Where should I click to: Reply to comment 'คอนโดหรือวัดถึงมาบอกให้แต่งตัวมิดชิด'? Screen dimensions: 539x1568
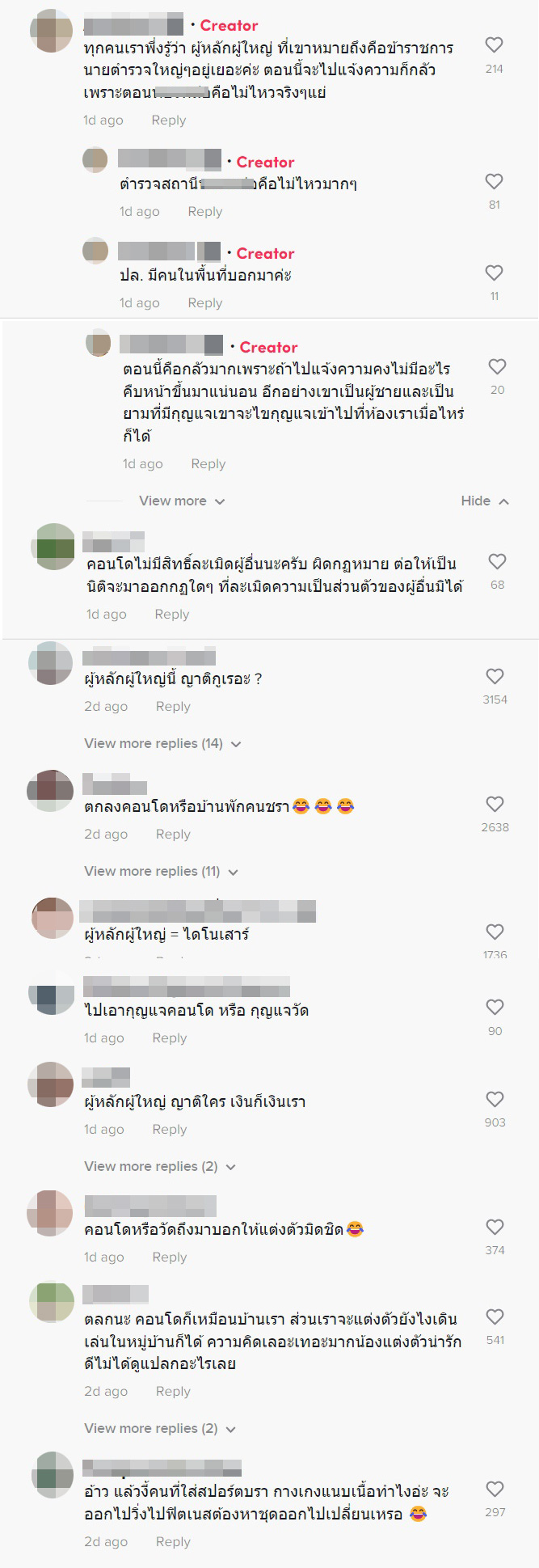pyautogui.click(x=169, y=1257)
